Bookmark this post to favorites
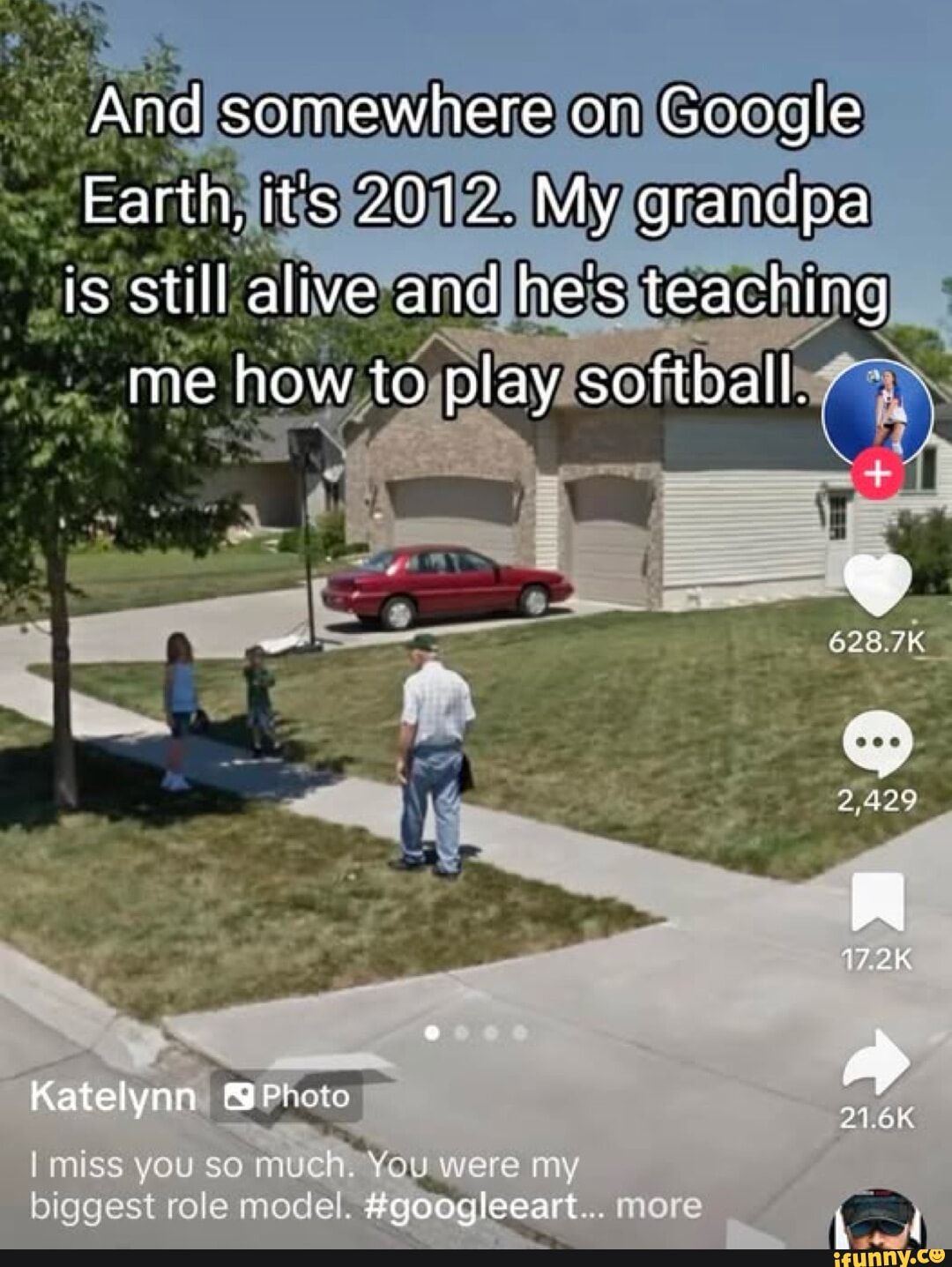 pyautogui.click(x=878, y=901)
